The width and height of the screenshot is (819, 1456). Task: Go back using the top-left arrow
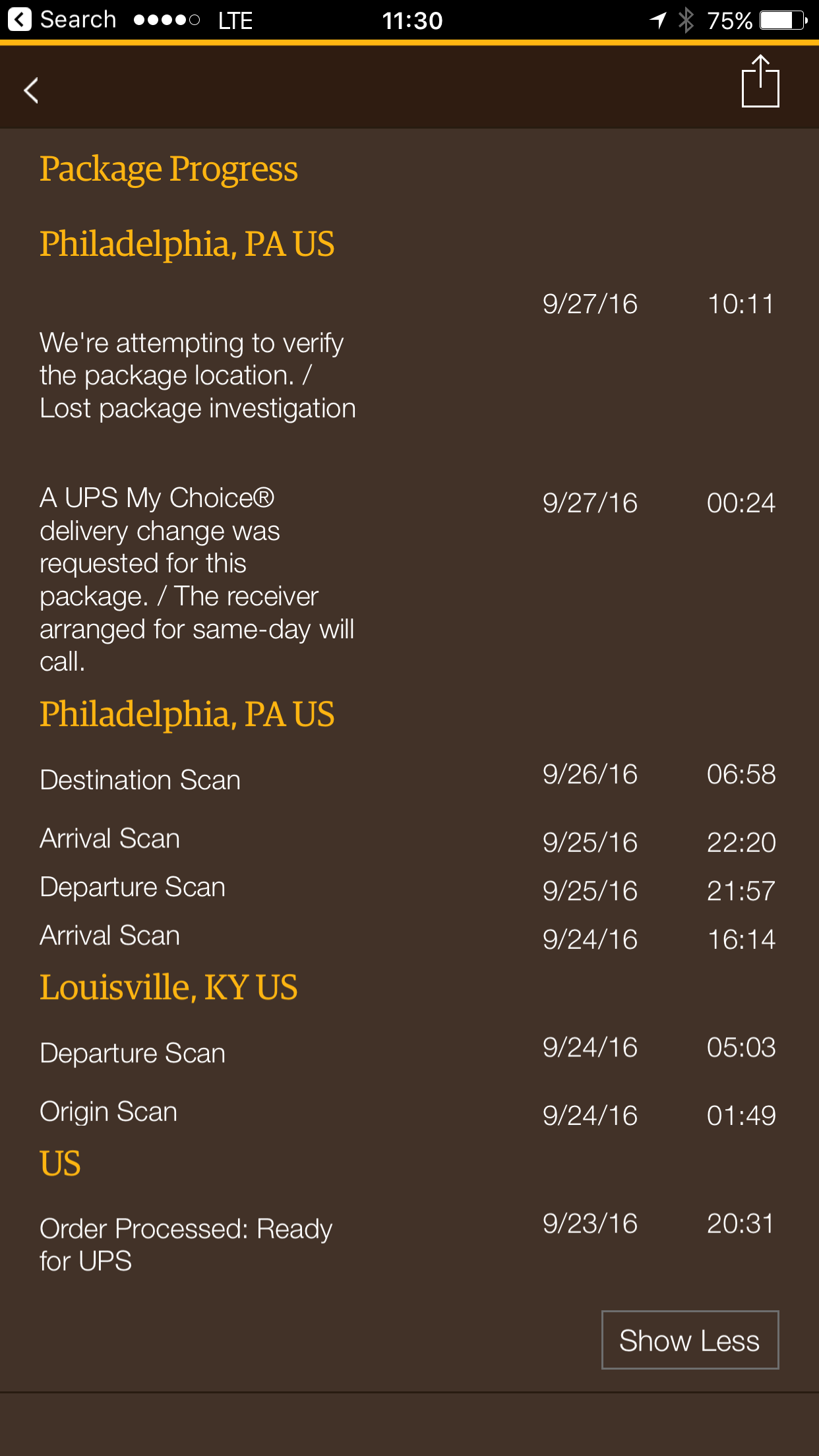[x=31, y=90]
